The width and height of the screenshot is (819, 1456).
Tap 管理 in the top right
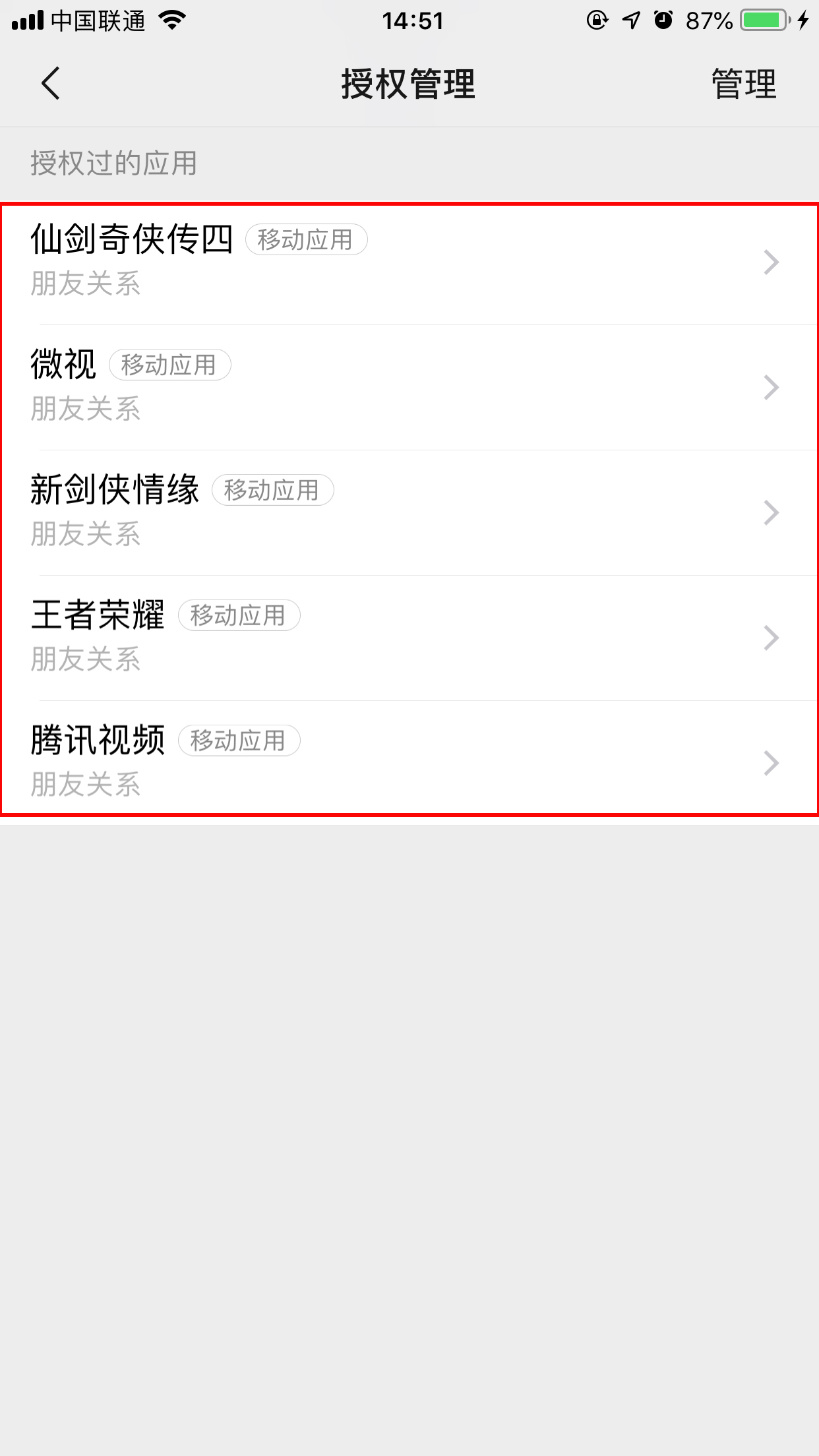click(x=743, y=83)
